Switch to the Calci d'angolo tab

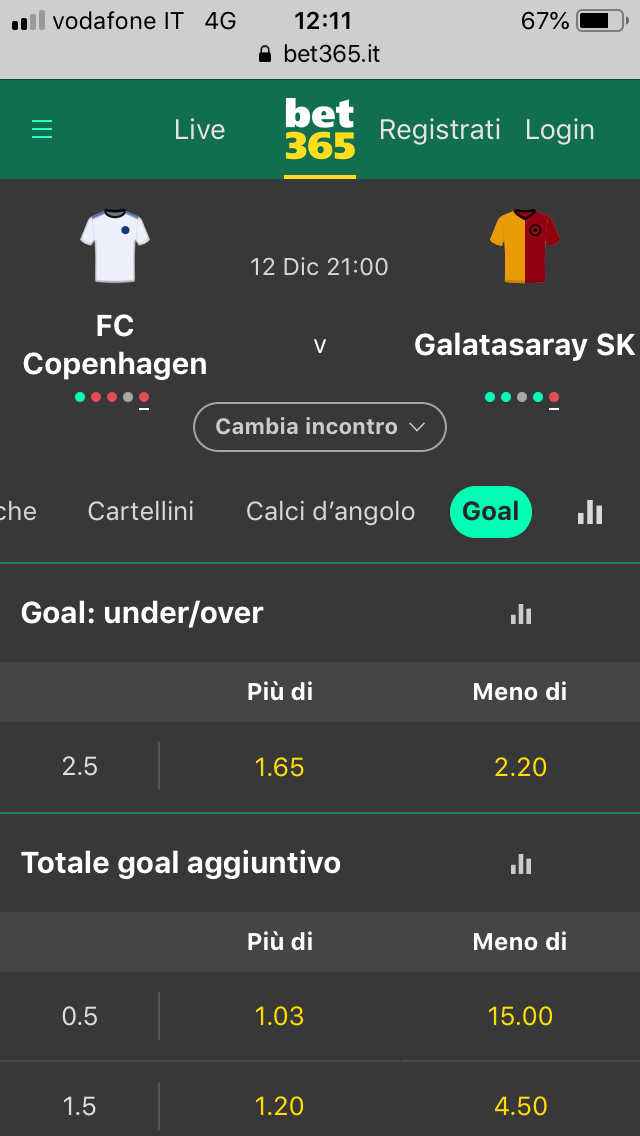330,511
